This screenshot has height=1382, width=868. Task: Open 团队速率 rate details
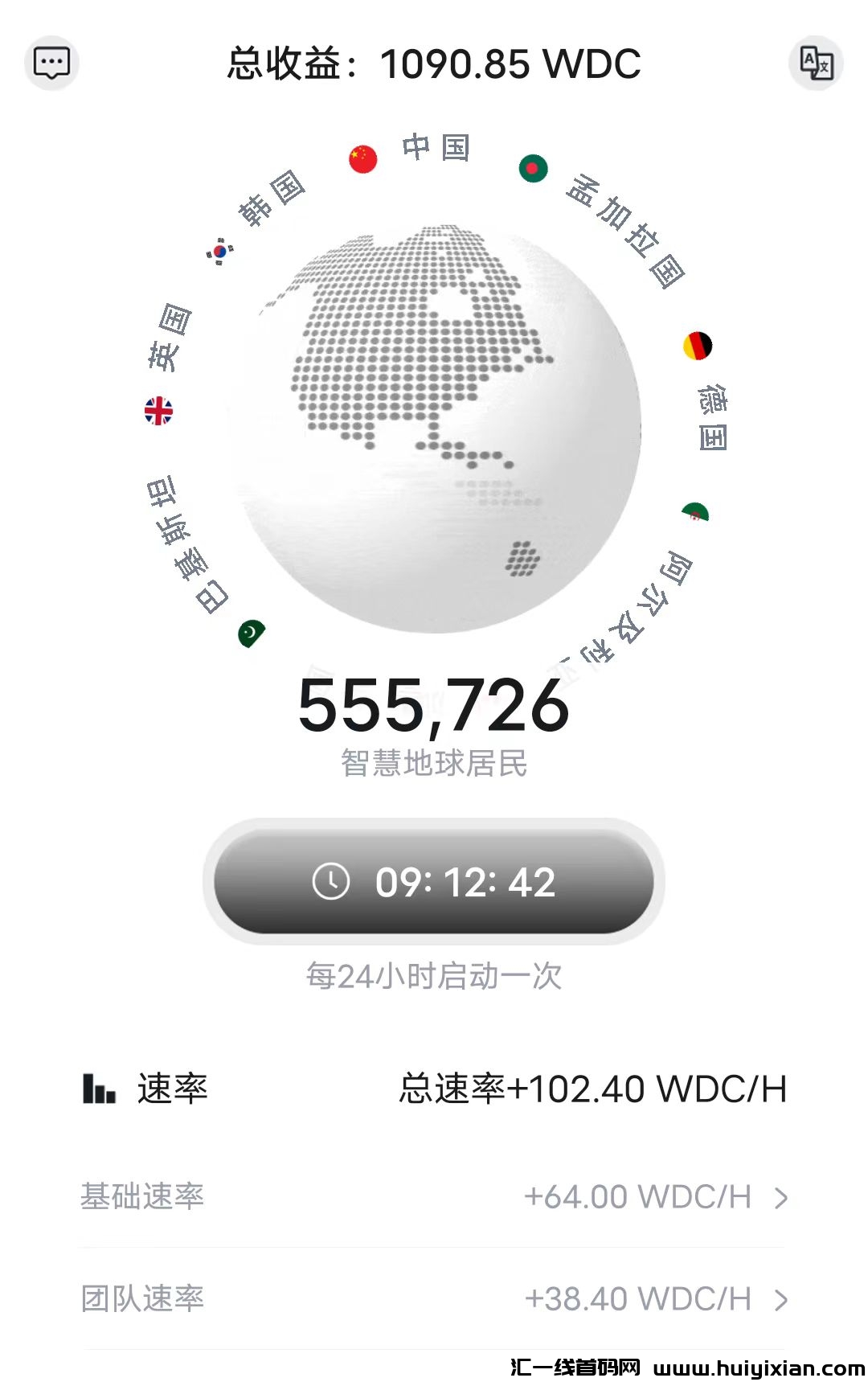pos(434,1298)
